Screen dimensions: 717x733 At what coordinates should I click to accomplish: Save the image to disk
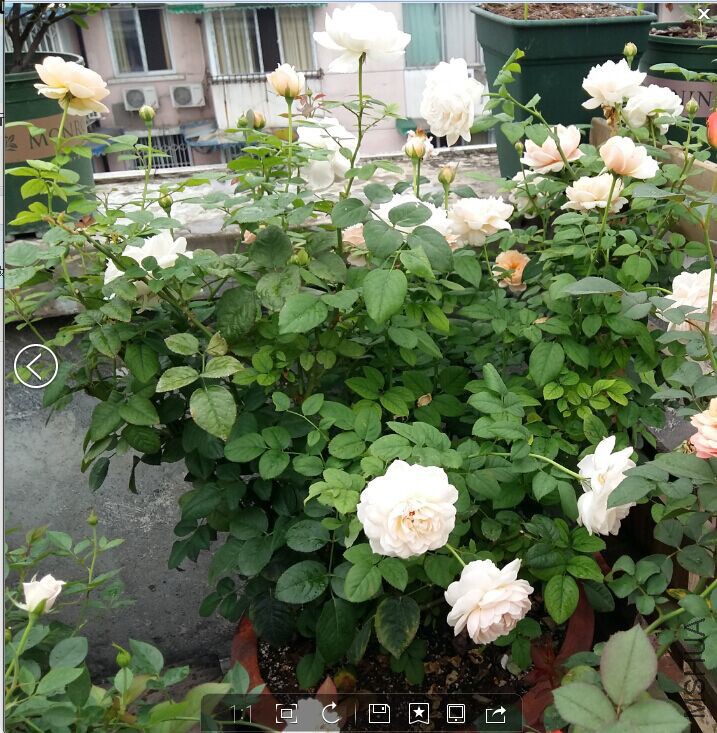click(x=379, y=713)
